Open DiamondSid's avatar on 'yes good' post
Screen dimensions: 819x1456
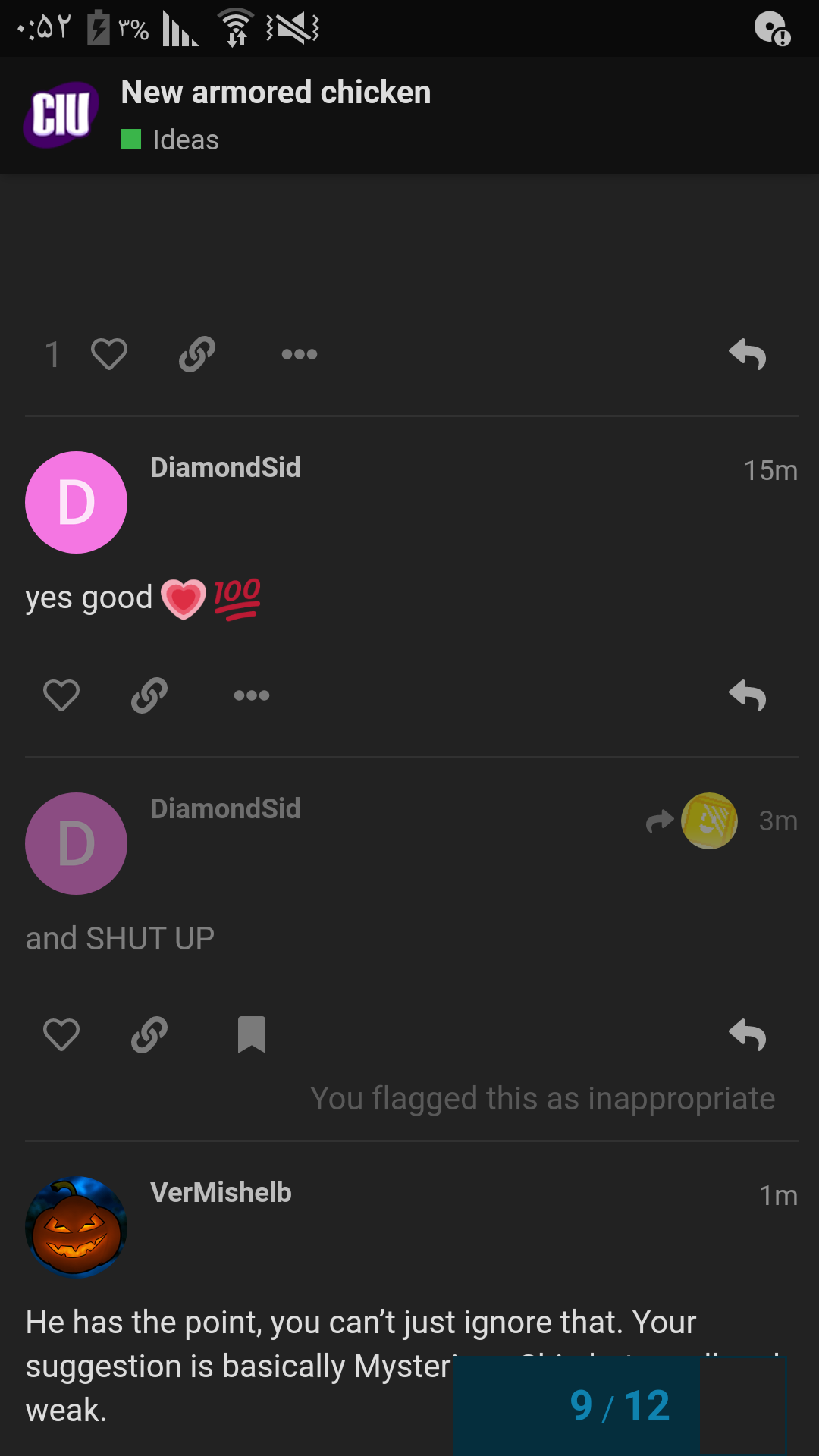[76, 502]
